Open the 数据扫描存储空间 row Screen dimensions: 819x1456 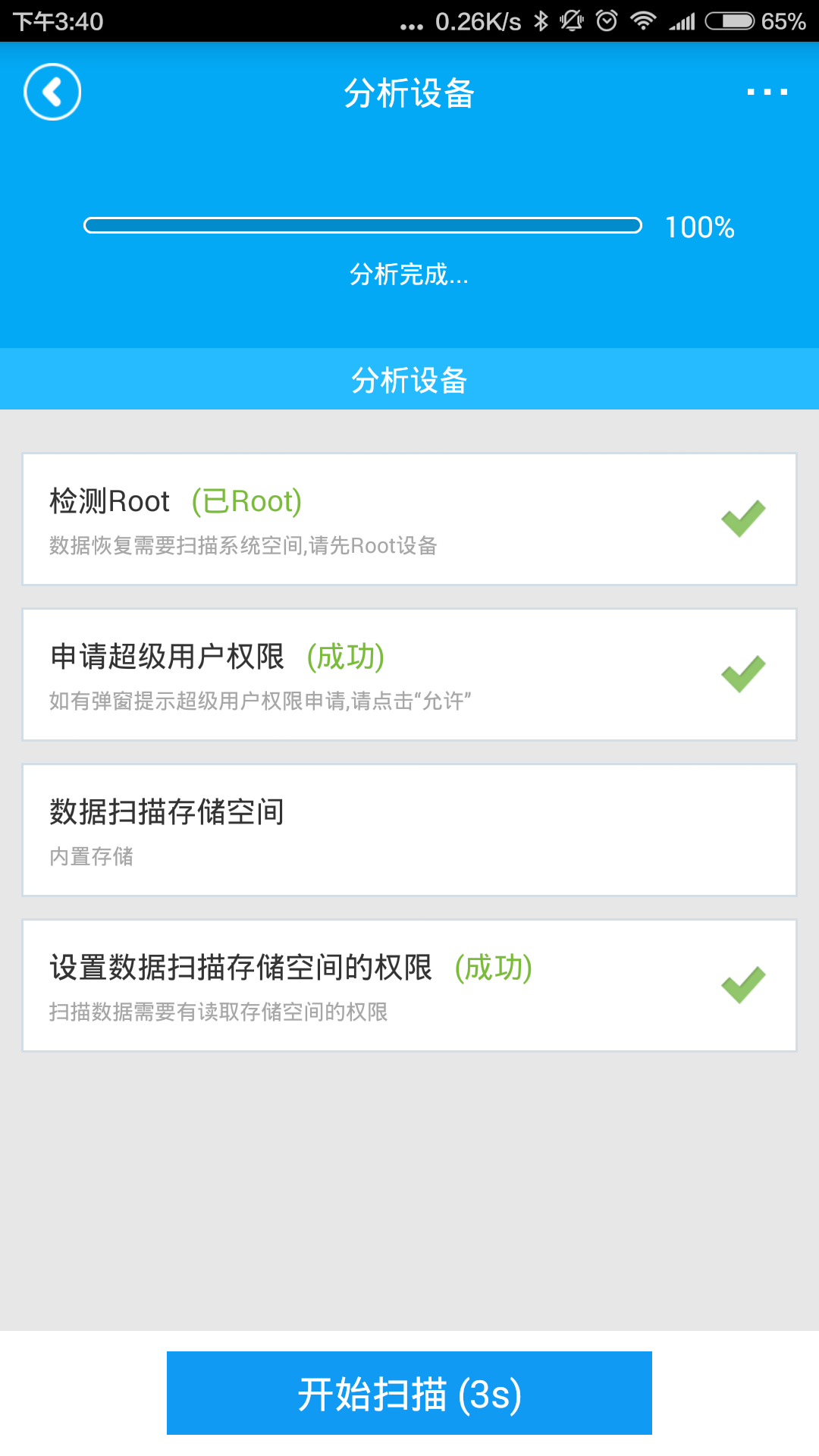coord(409,830)
